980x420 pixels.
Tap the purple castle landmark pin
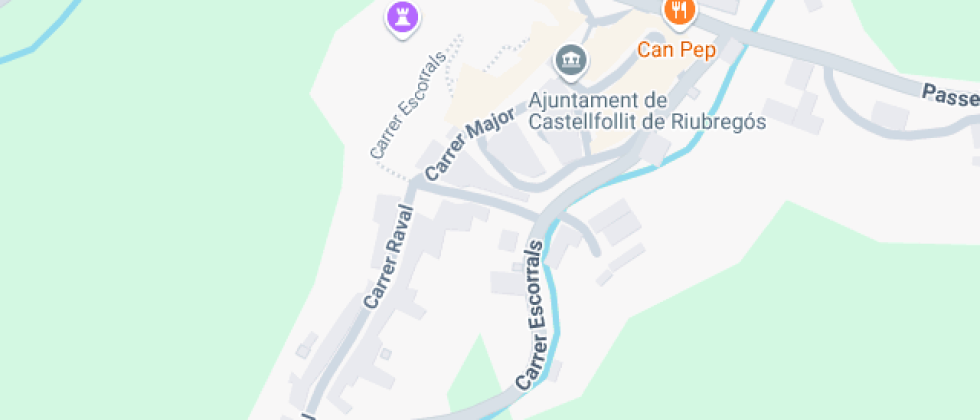point(402,17)
